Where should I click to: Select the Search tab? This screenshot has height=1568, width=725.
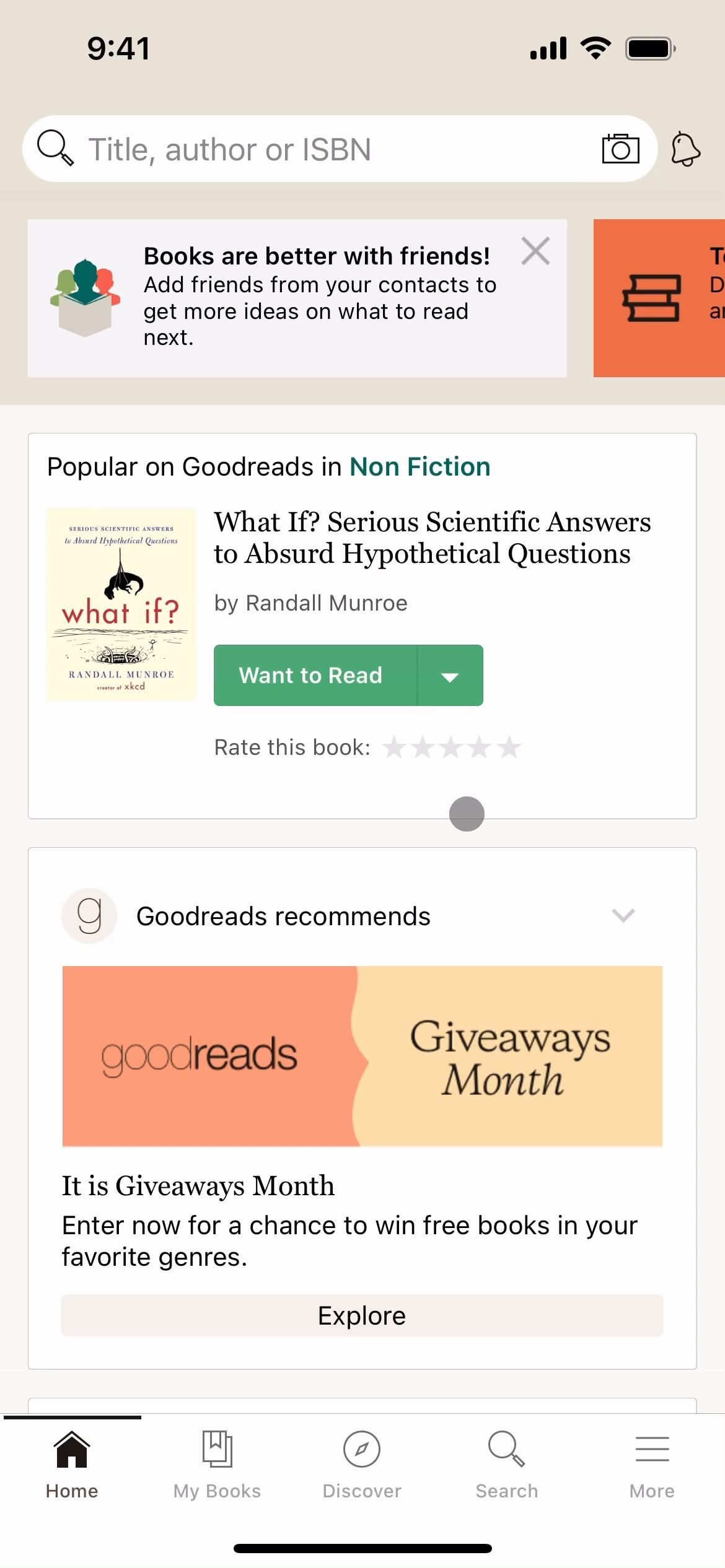tap(506, 1465)
